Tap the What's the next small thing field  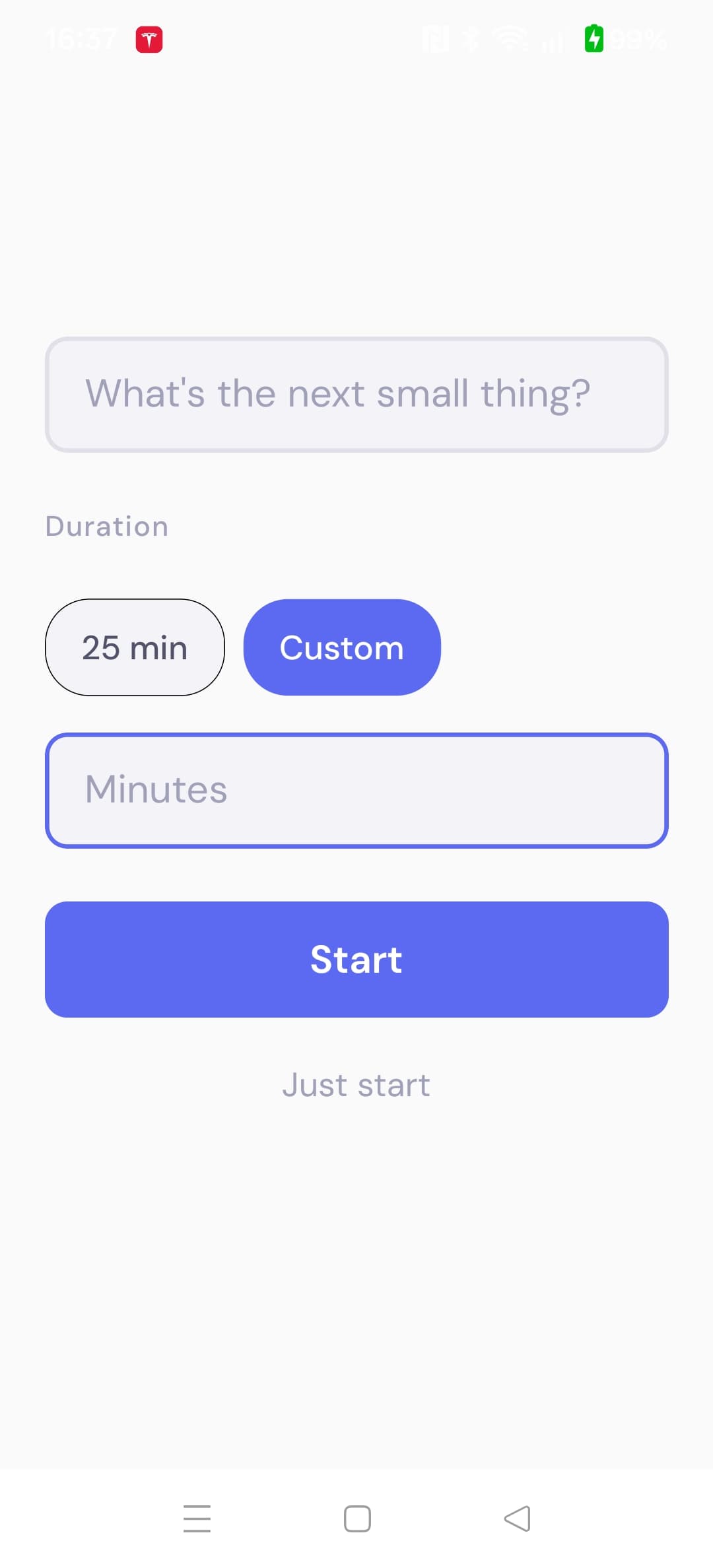point(356,394)
